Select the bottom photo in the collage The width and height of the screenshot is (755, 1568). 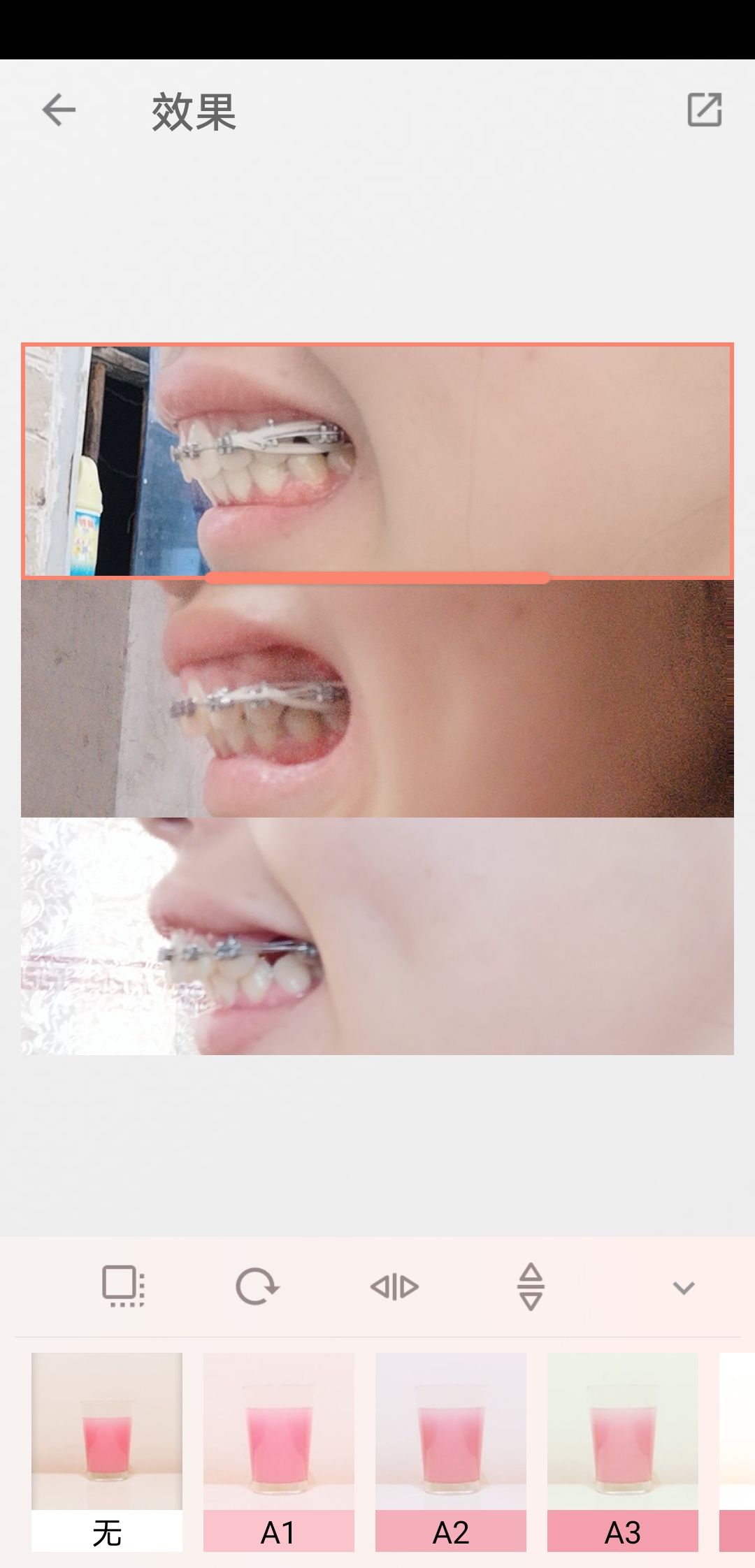click(377, 936)
